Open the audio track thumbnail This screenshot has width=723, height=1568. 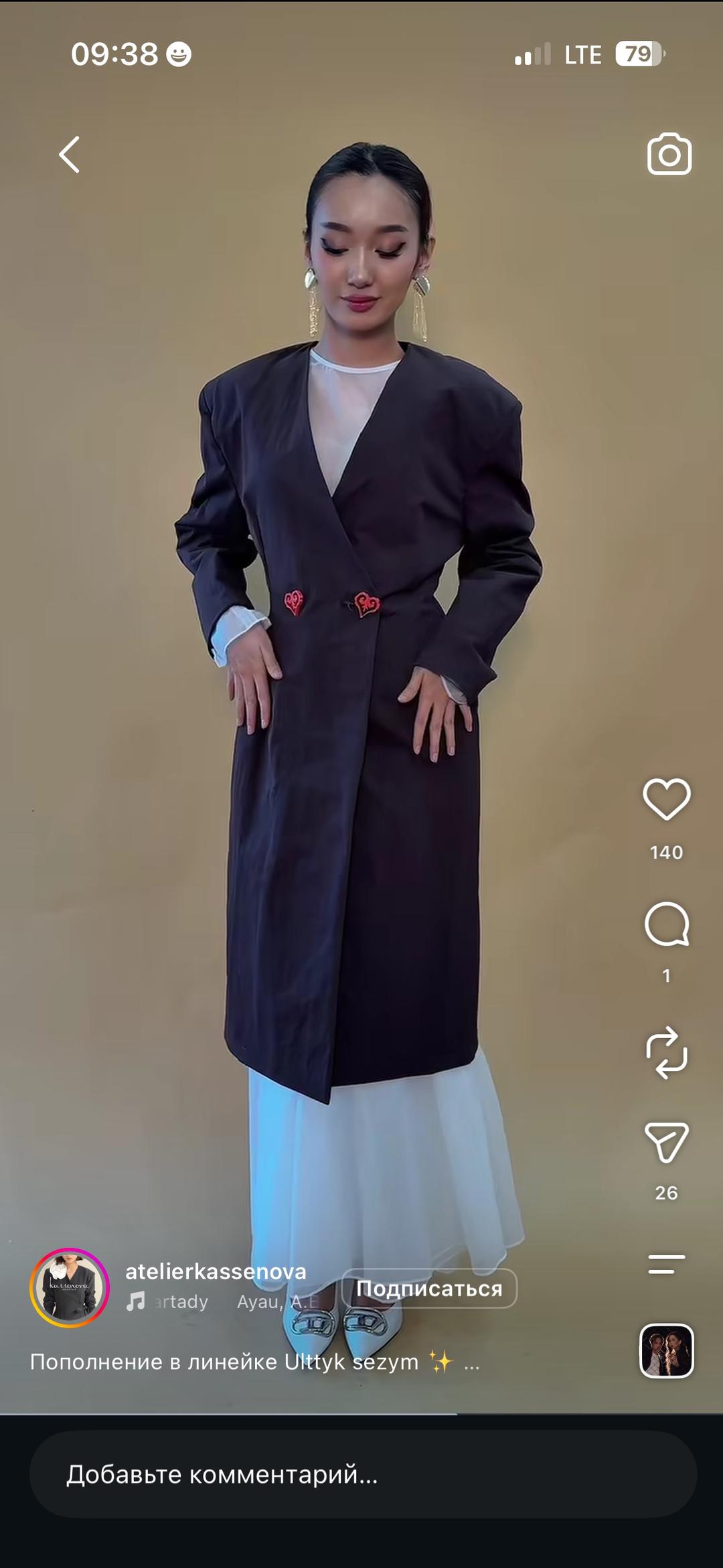(667, 1350)
